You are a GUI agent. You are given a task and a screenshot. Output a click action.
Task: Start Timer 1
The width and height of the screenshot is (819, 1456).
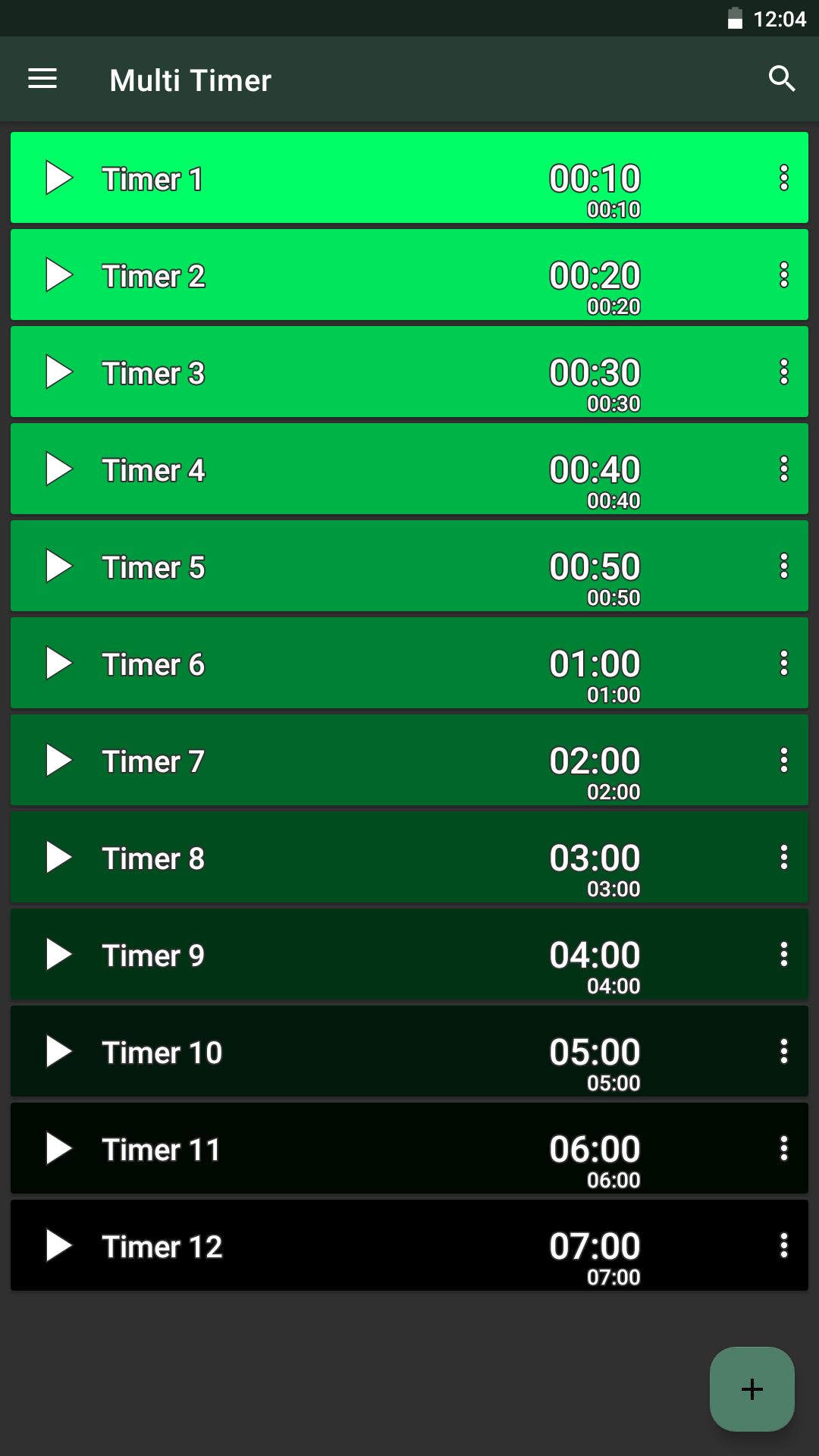58,178
